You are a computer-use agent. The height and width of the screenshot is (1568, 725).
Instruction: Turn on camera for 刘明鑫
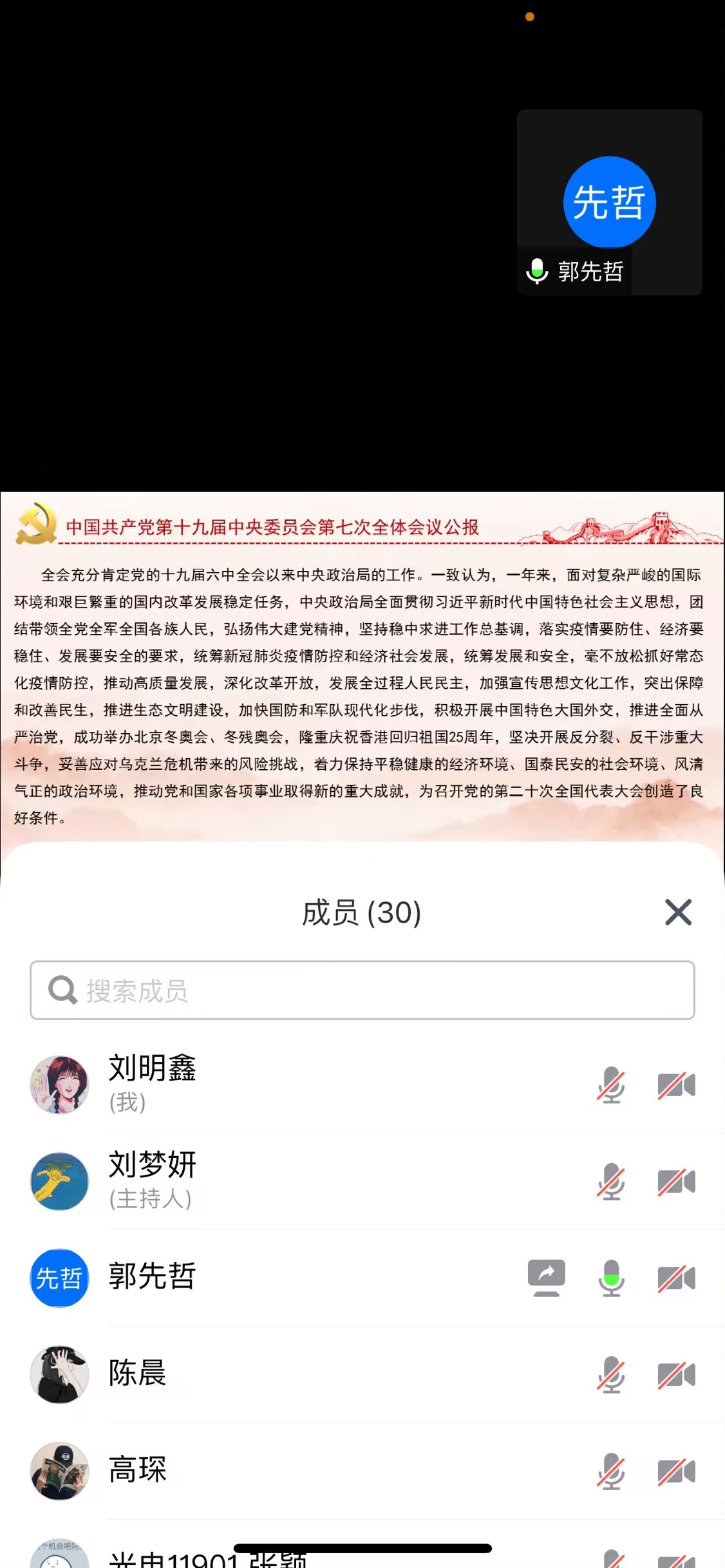click(x=676, y=1085)
